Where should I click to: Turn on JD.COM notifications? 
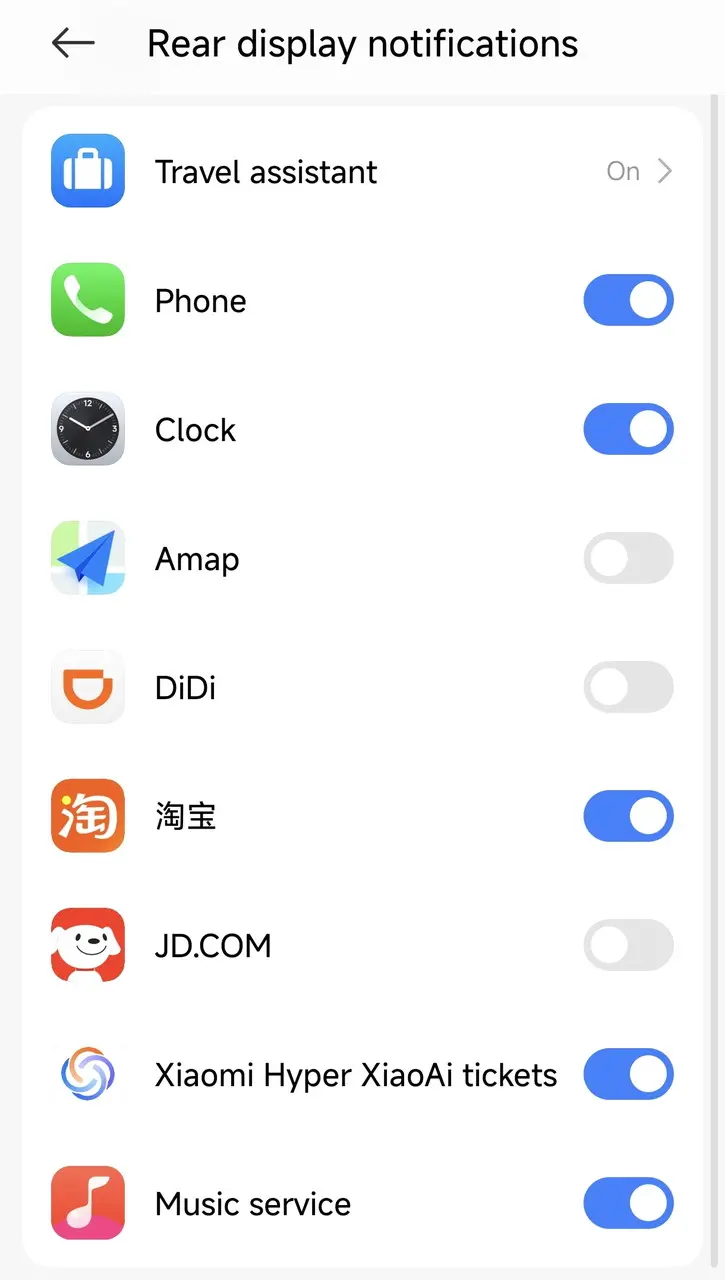628,945
